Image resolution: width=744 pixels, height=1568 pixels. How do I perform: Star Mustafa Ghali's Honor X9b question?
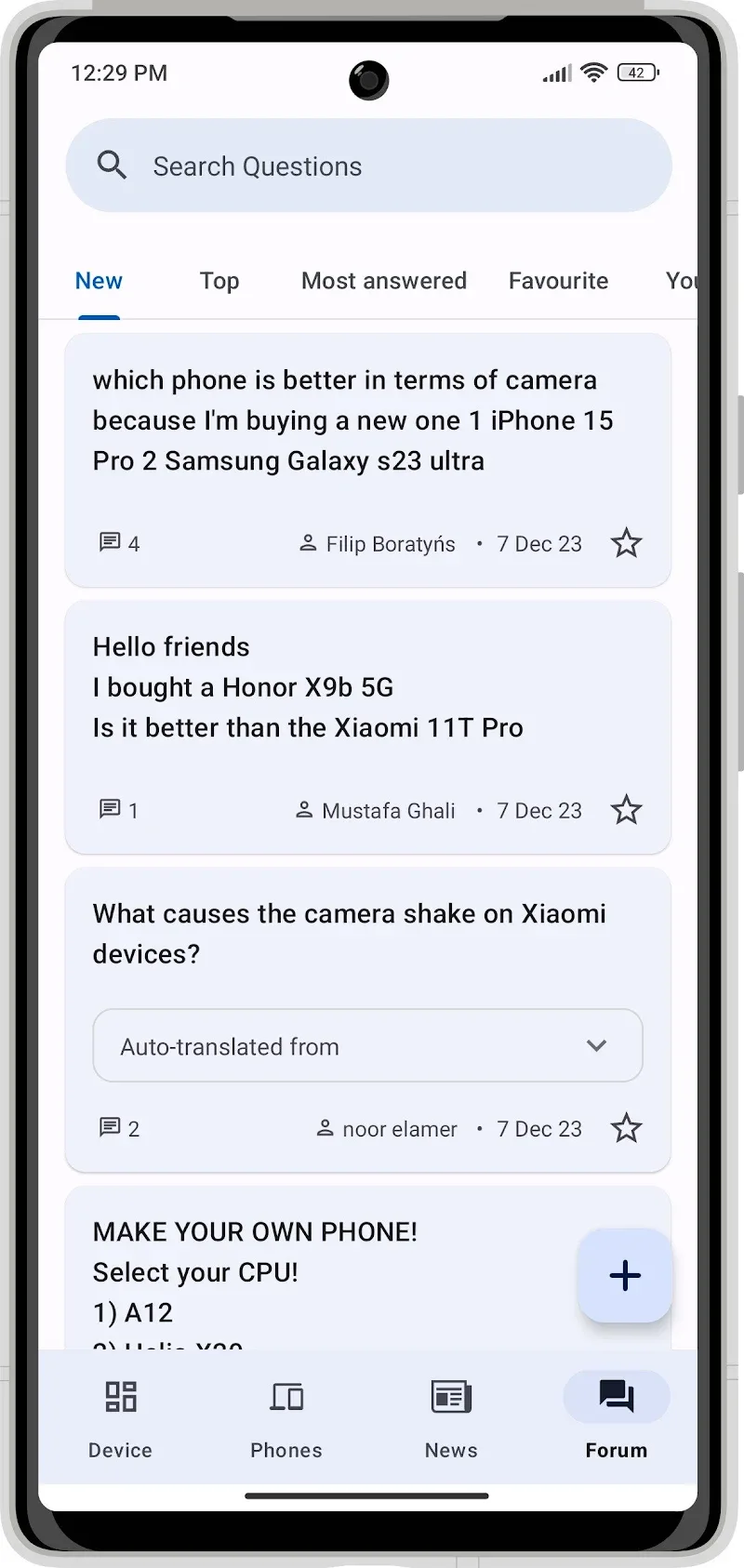point(626,810)
